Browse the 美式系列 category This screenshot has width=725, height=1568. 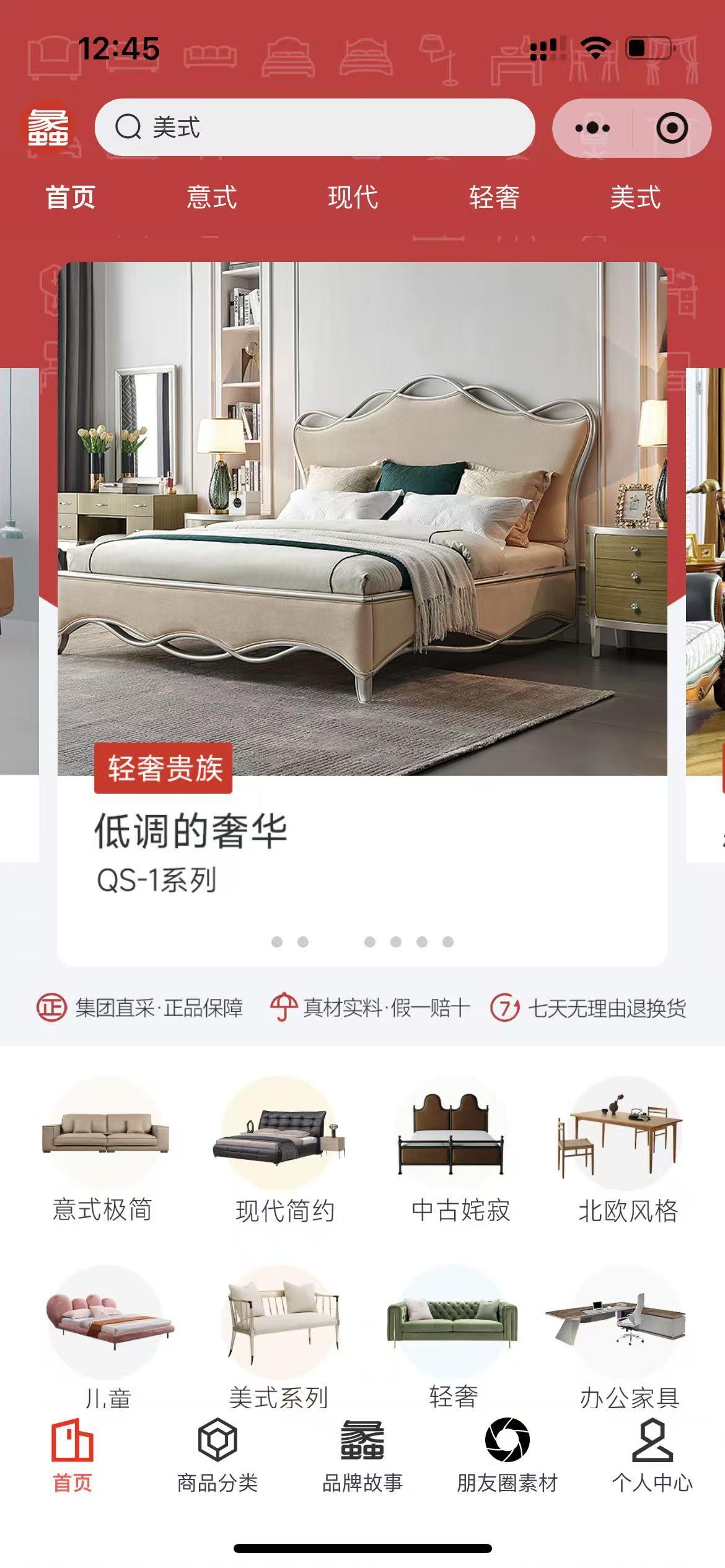click(x=279, y=1338)
